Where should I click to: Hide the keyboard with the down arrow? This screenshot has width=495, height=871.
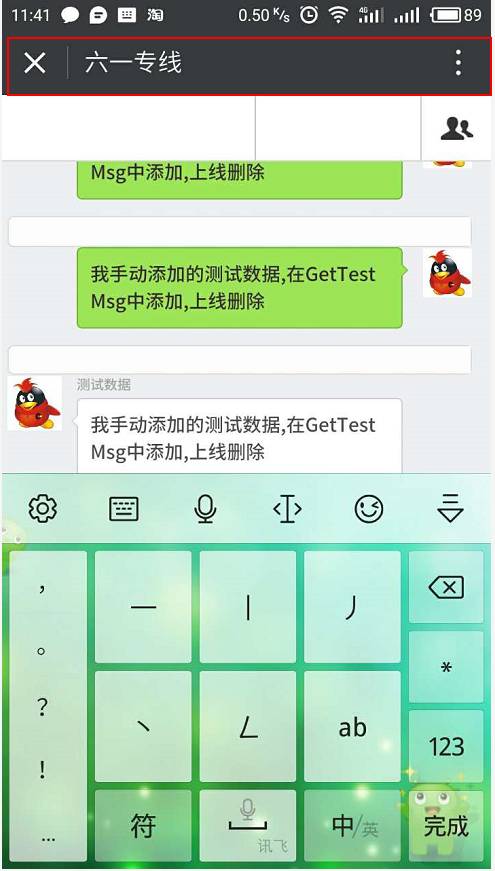(450, 508)
